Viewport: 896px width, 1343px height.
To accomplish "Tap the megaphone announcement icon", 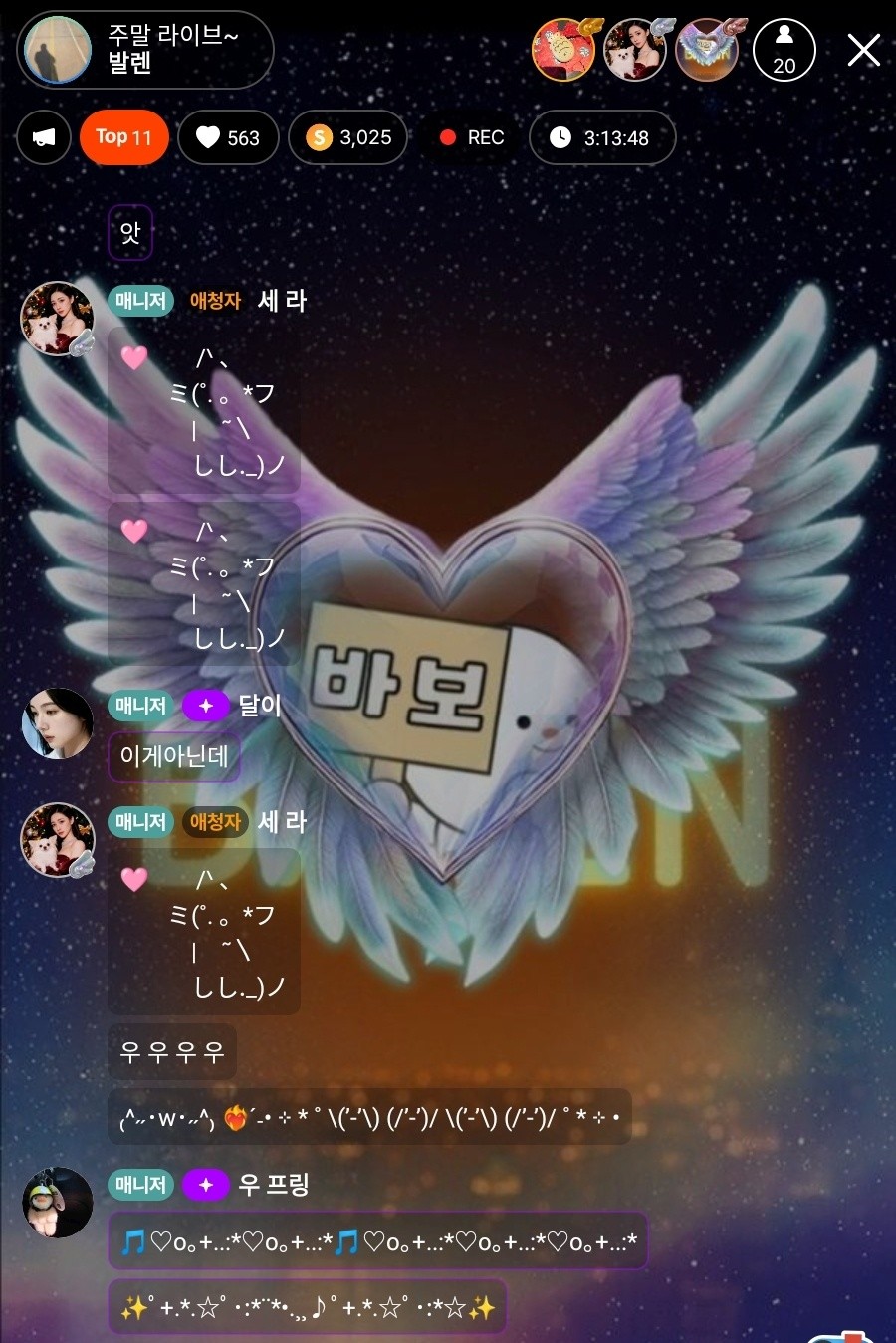I will pos(44,137).
